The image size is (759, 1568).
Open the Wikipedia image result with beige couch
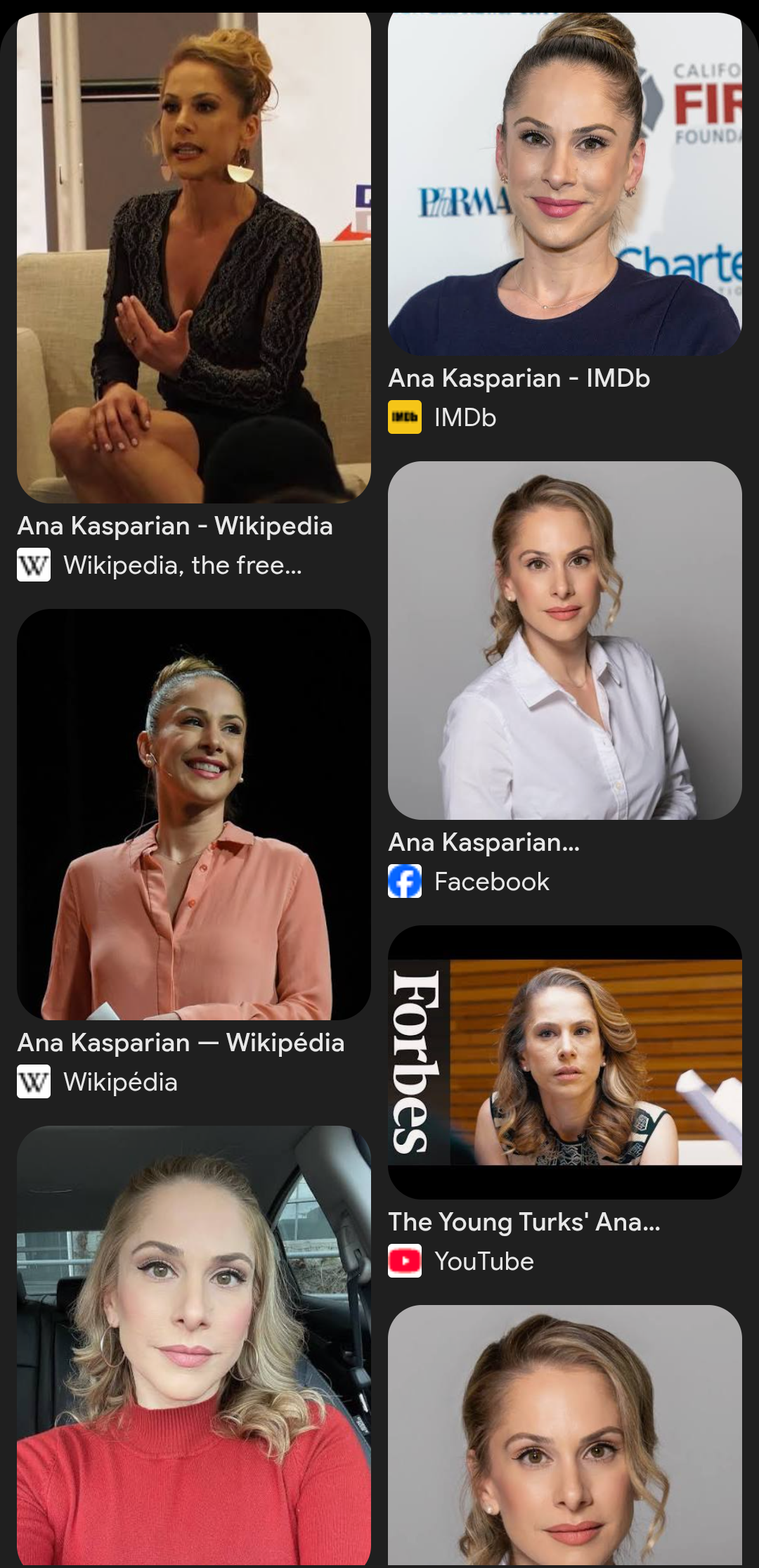pyautogui.click(x=194, y=257)
